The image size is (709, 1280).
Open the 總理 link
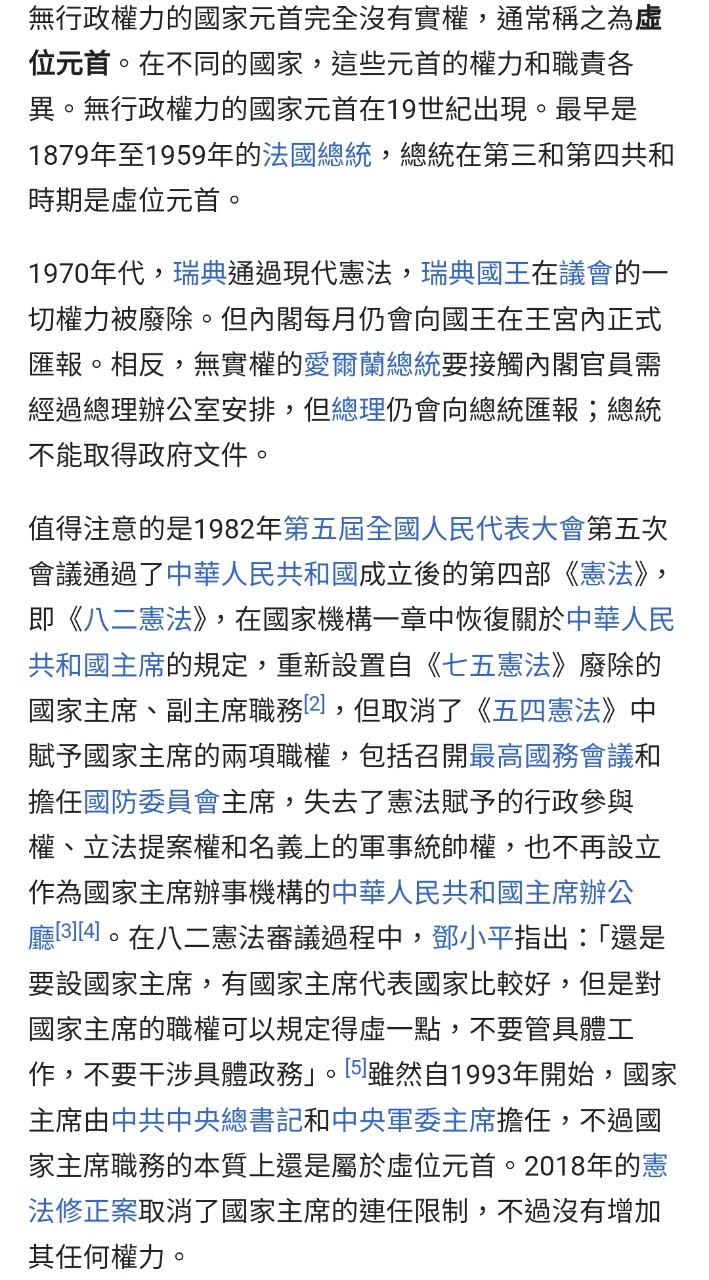click(x=358, y=410)
